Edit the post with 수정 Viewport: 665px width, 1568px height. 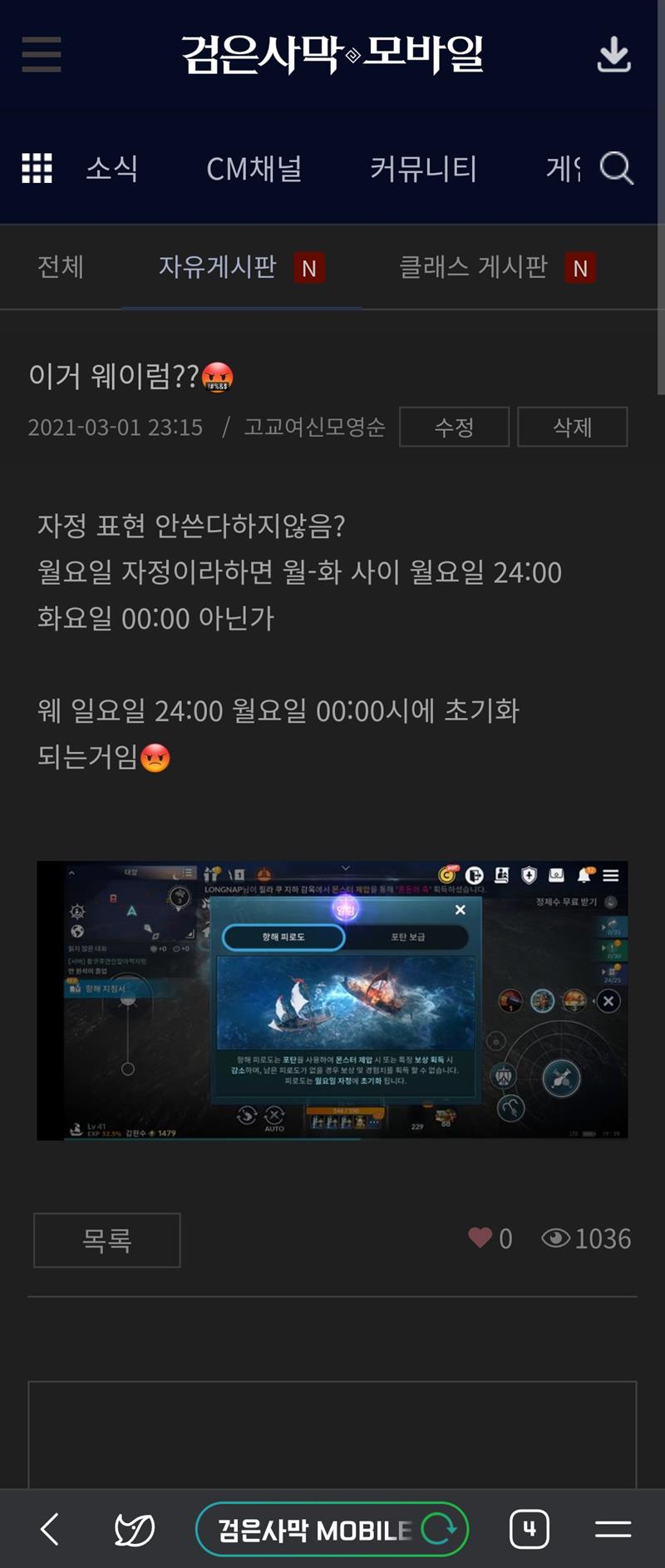click(x=454, y=427)
